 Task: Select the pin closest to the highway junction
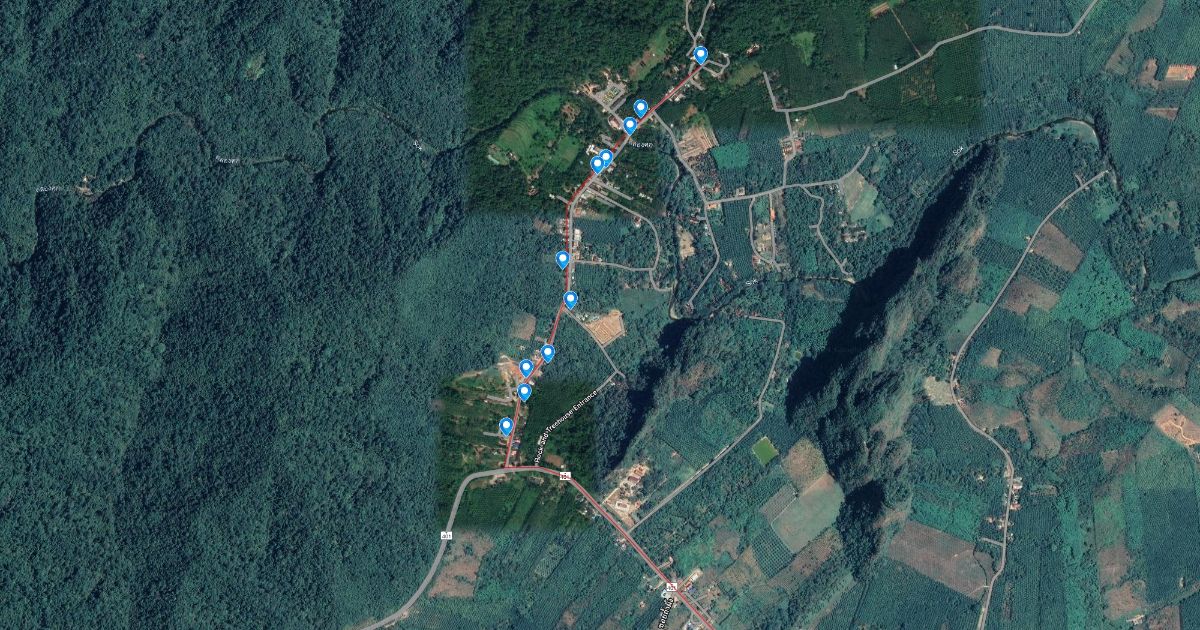(506, 427)
